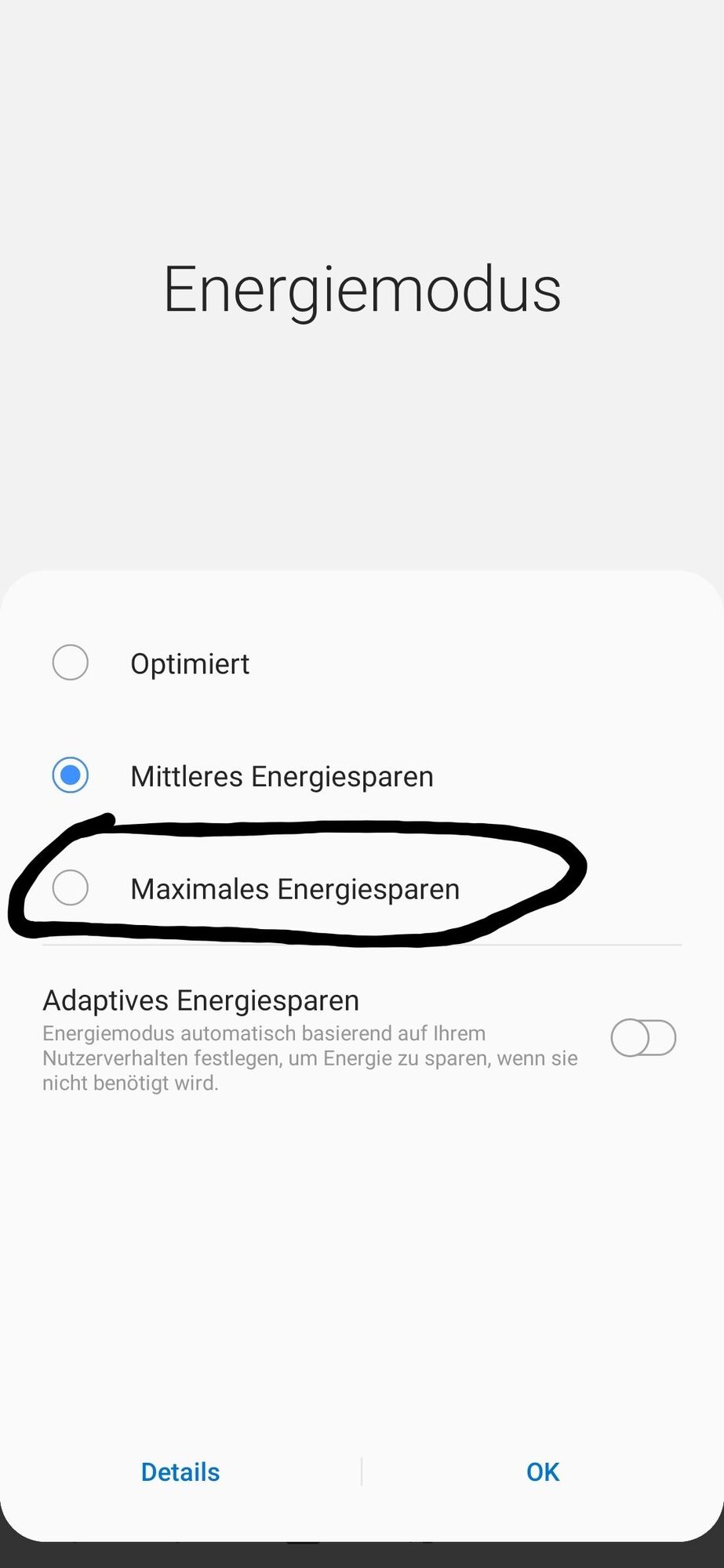Screen dimensions: 724x1568
Task: Choose Mittleres Energiesparen option
Action: [x=71, y=776]
